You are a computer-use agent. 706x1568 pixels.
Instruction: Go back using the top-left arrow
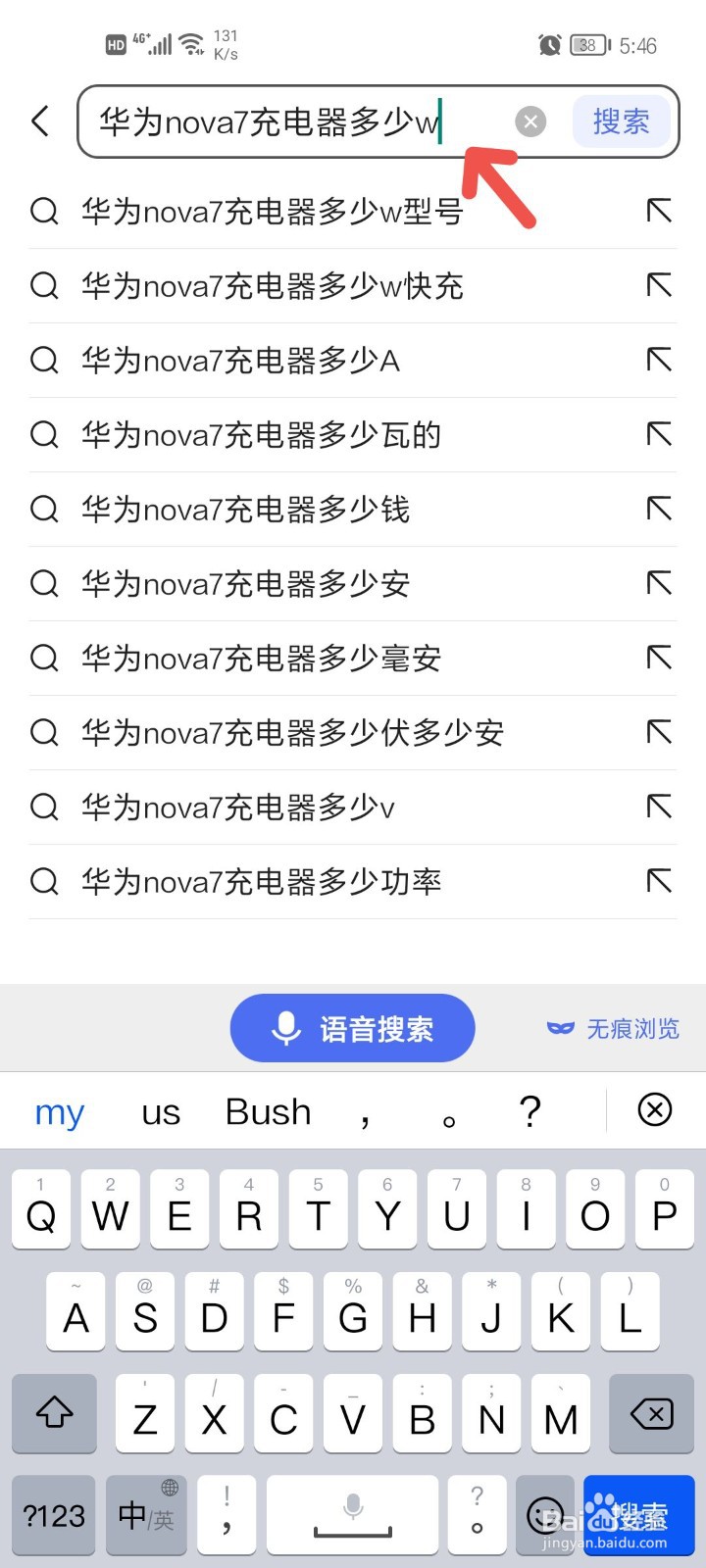click(40, 122)
